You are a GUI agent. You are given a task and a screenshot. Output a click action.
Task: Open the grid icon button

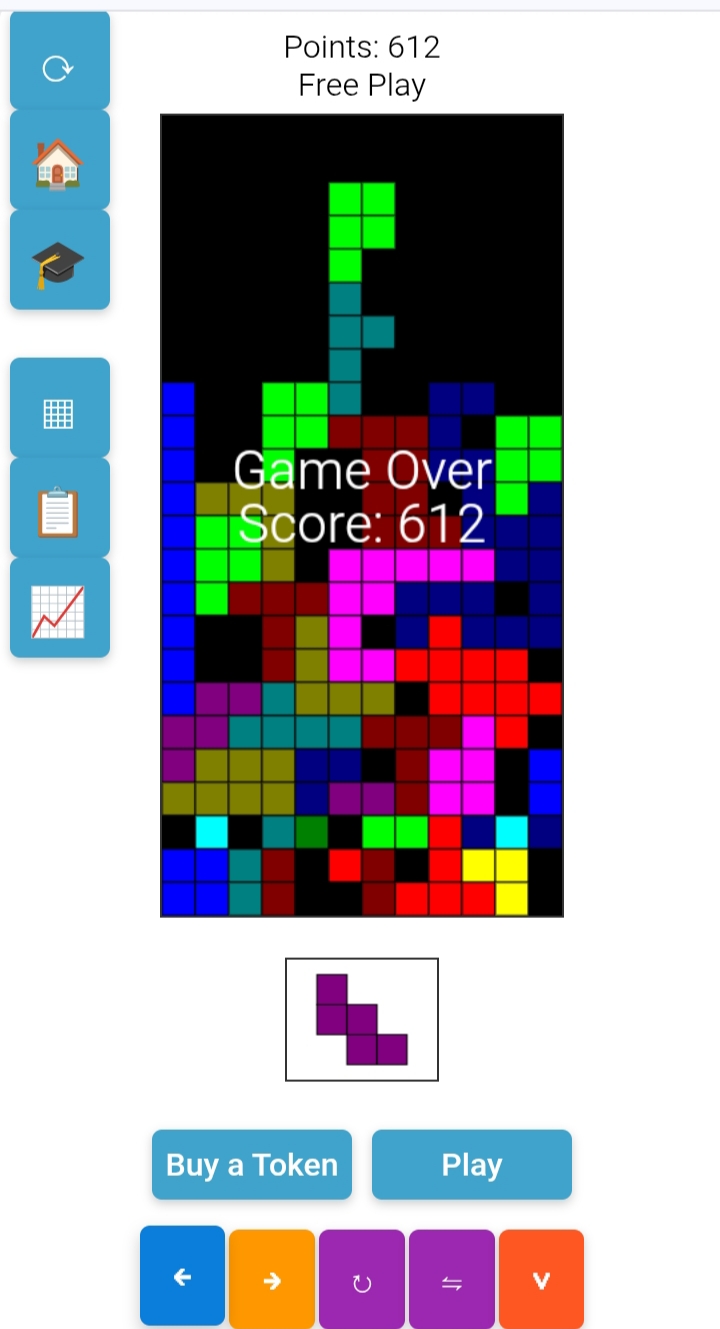[x=60, y=408]
